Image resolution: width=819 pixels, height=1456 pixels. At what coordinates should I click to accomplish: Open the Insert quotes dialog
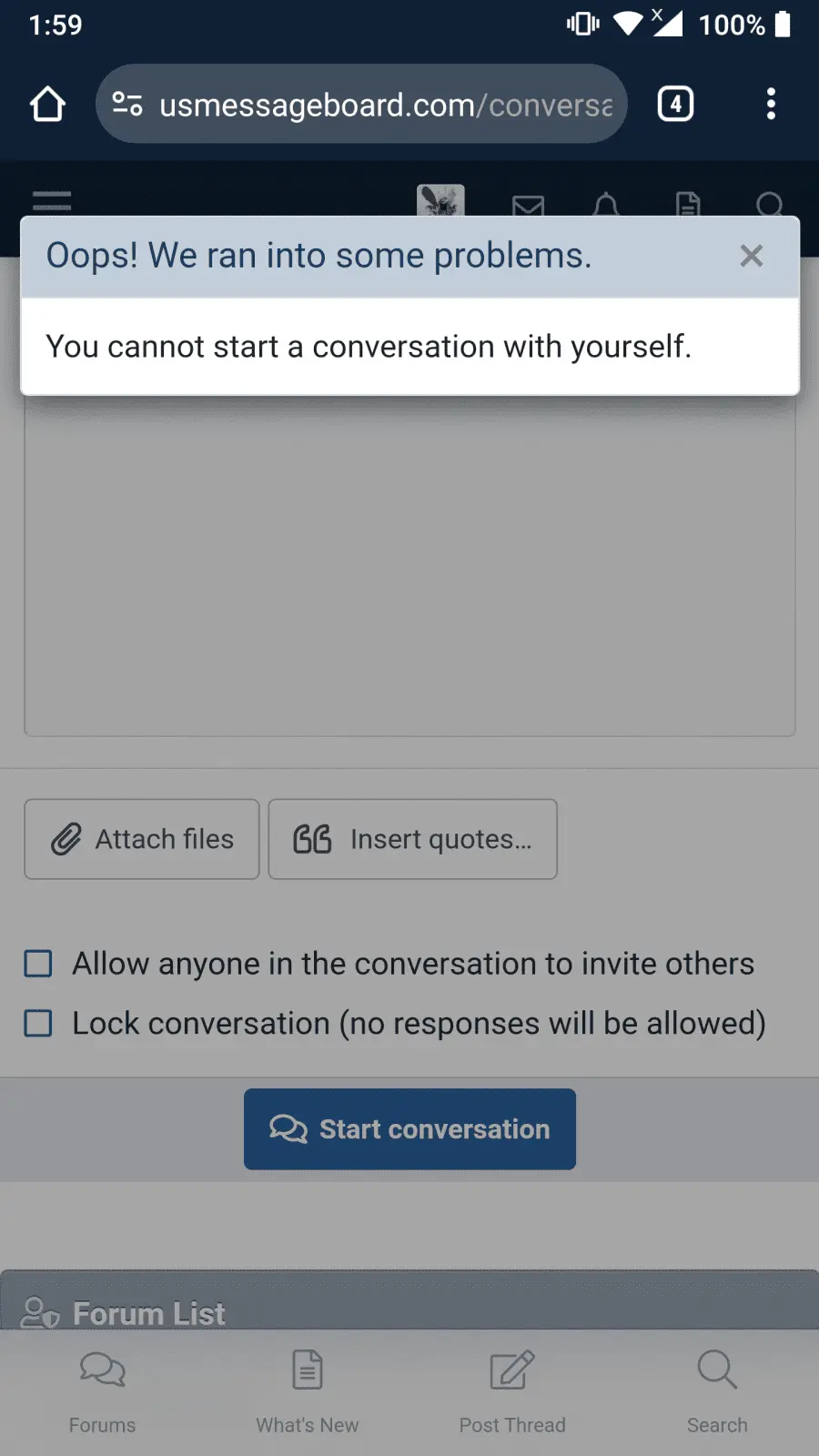[412, 839]
